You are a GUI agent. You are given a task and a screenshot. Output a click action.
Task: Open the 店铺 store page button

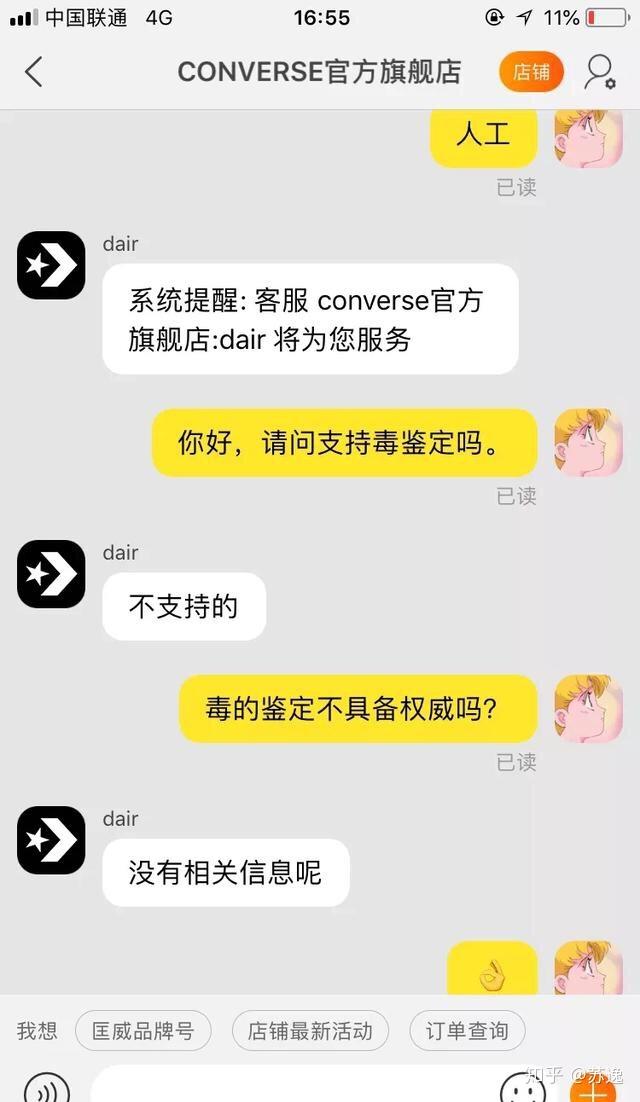531,72
